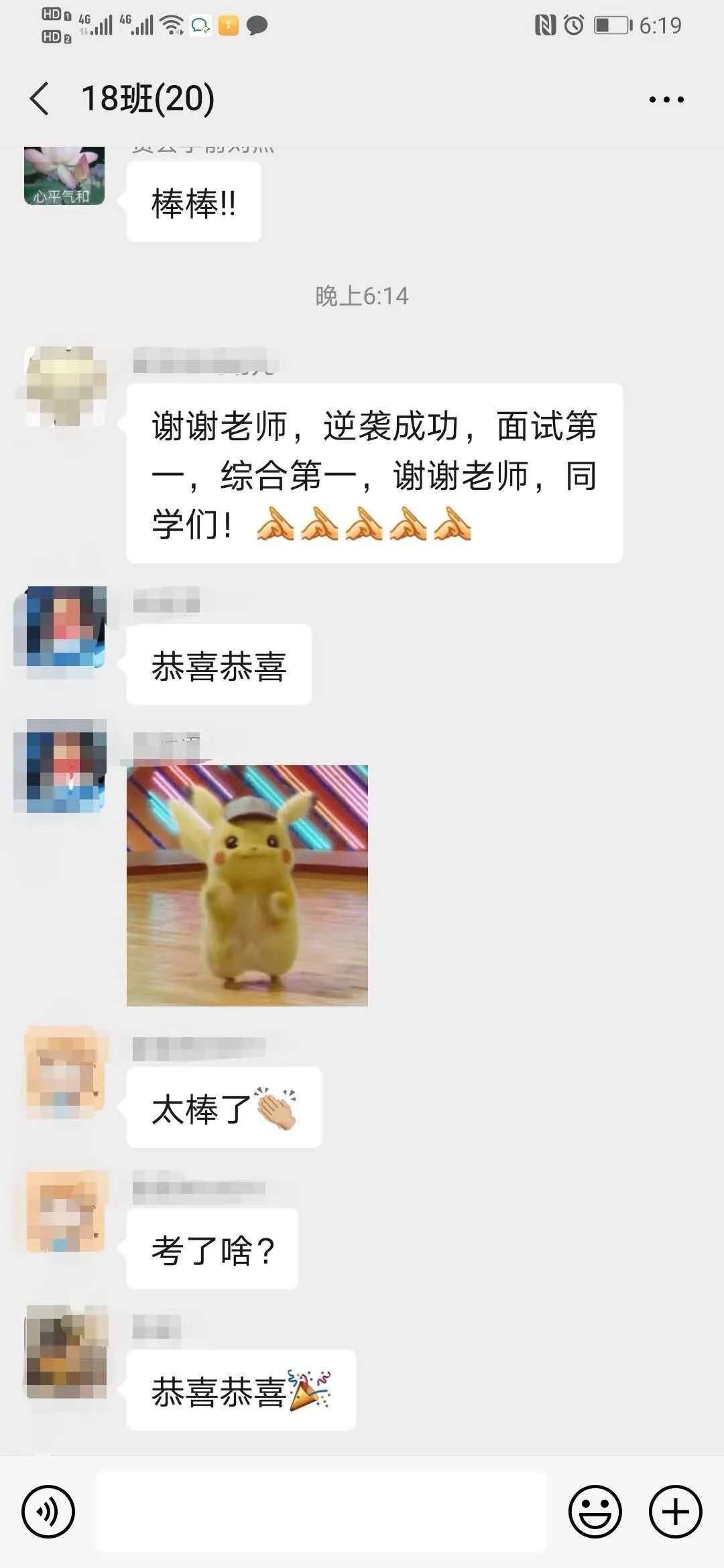Tap the message text input box
This screenshot has height=1568, width=724.
point(322,1511)
